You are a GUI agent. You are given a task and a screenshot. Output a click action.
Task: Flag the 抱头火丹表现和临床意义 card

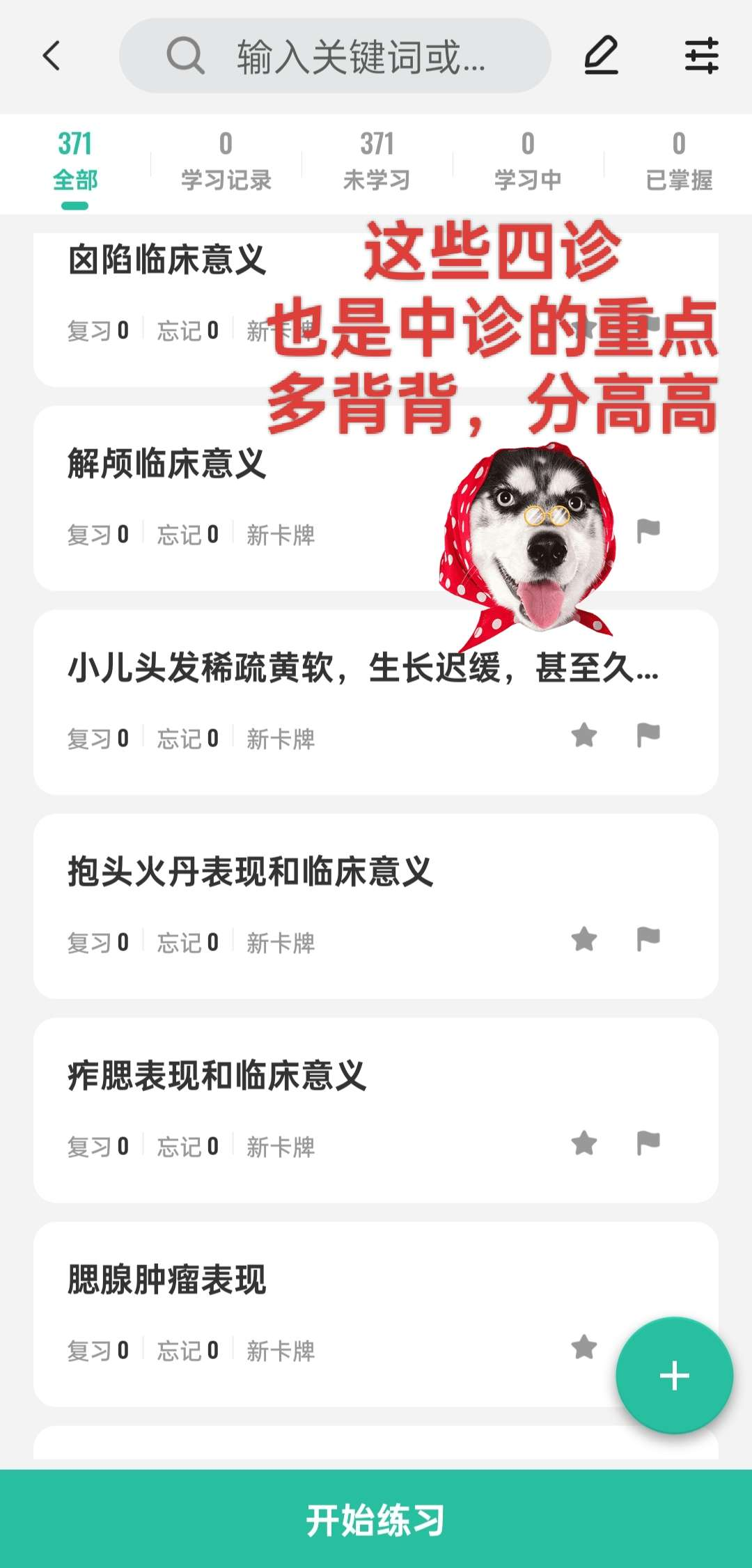648,939
